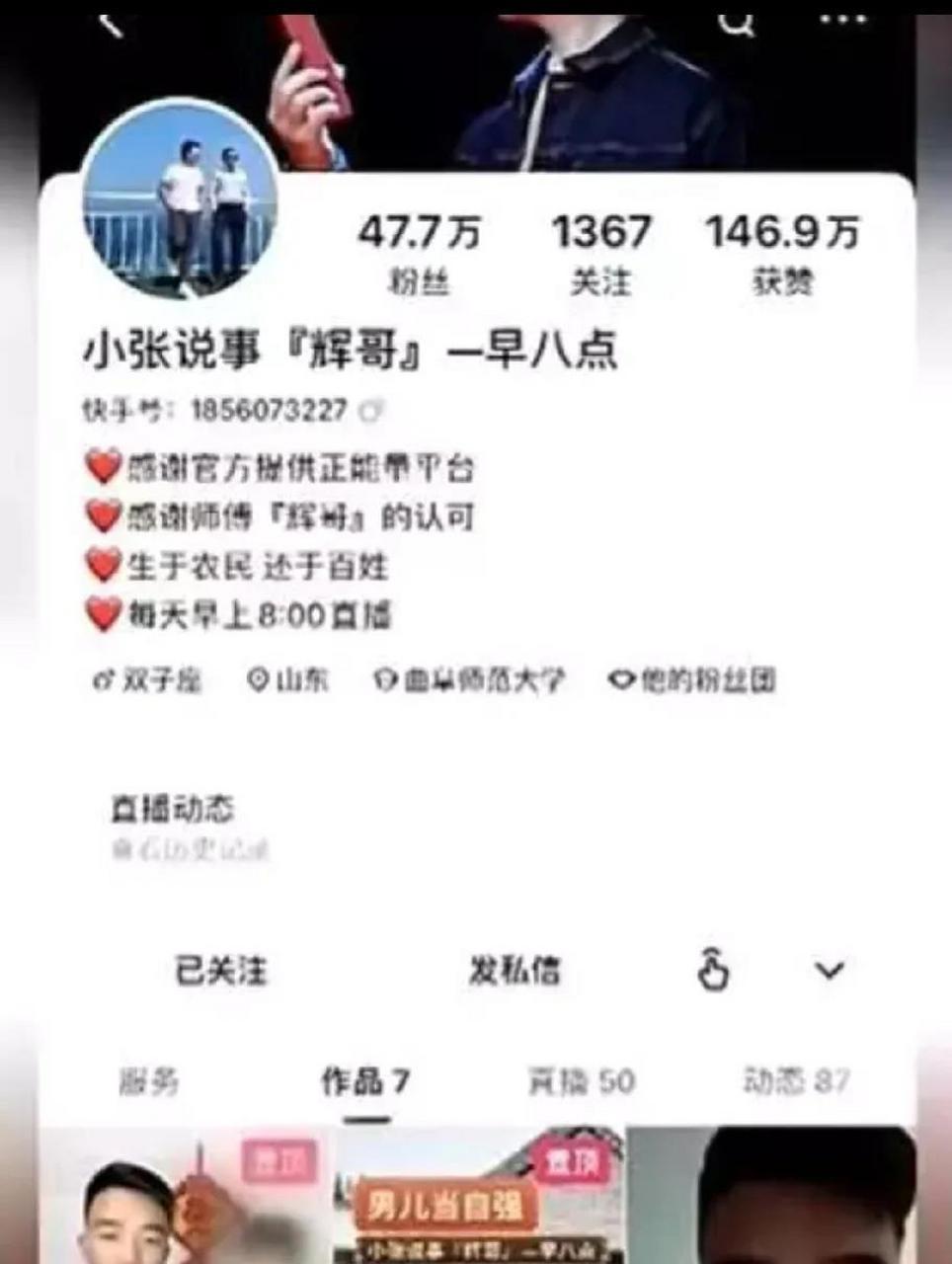The height and width of the screenshot is (1264, 952).
Task: Open the search icon in top bar
Action: 736,20
